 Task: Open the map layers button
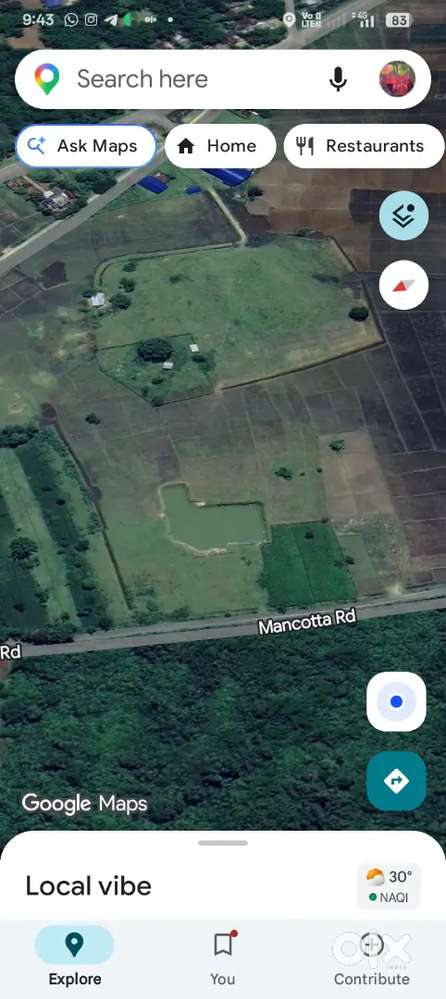(403, 215)
